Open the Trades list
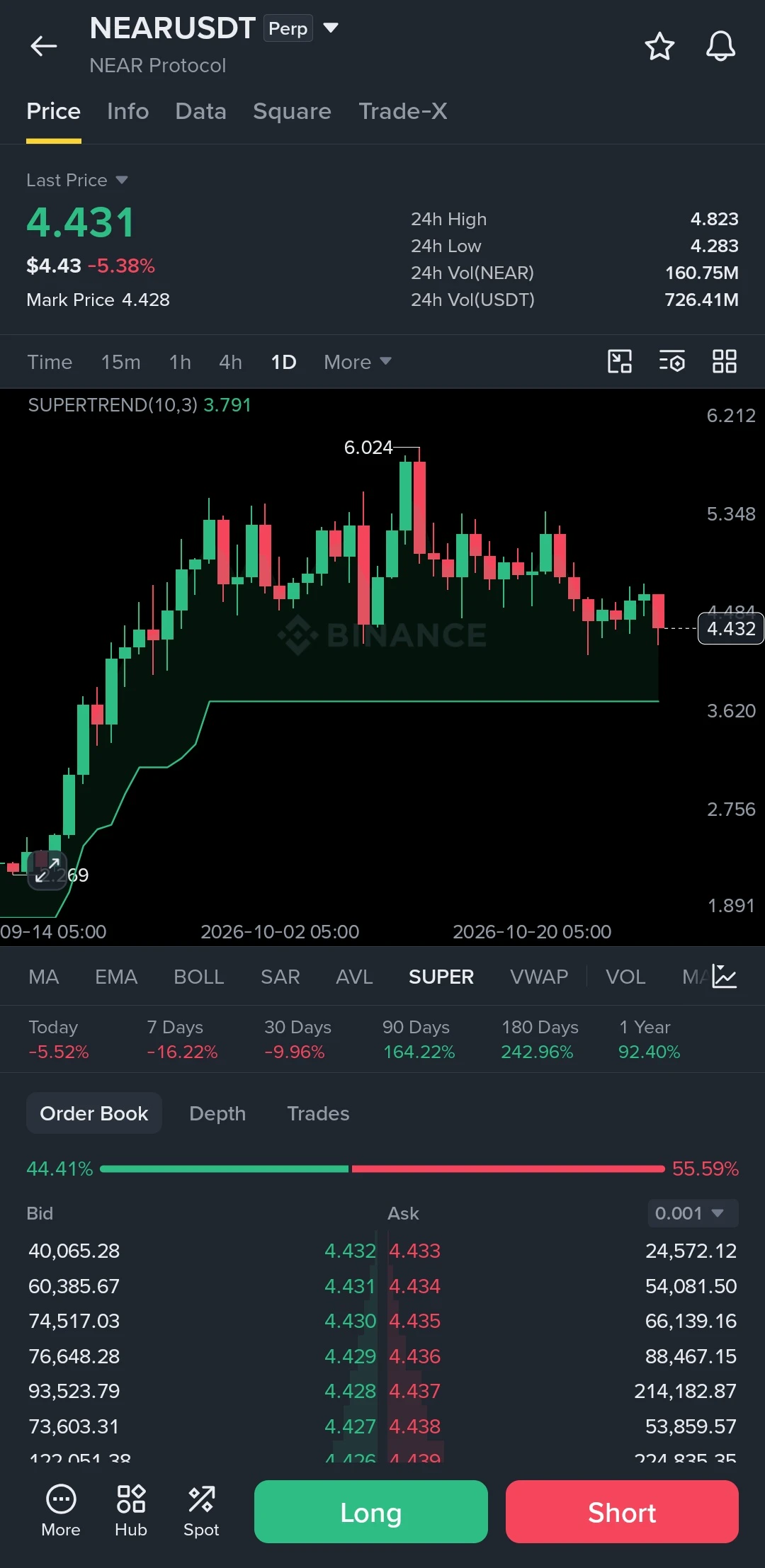 point(318,1113)
